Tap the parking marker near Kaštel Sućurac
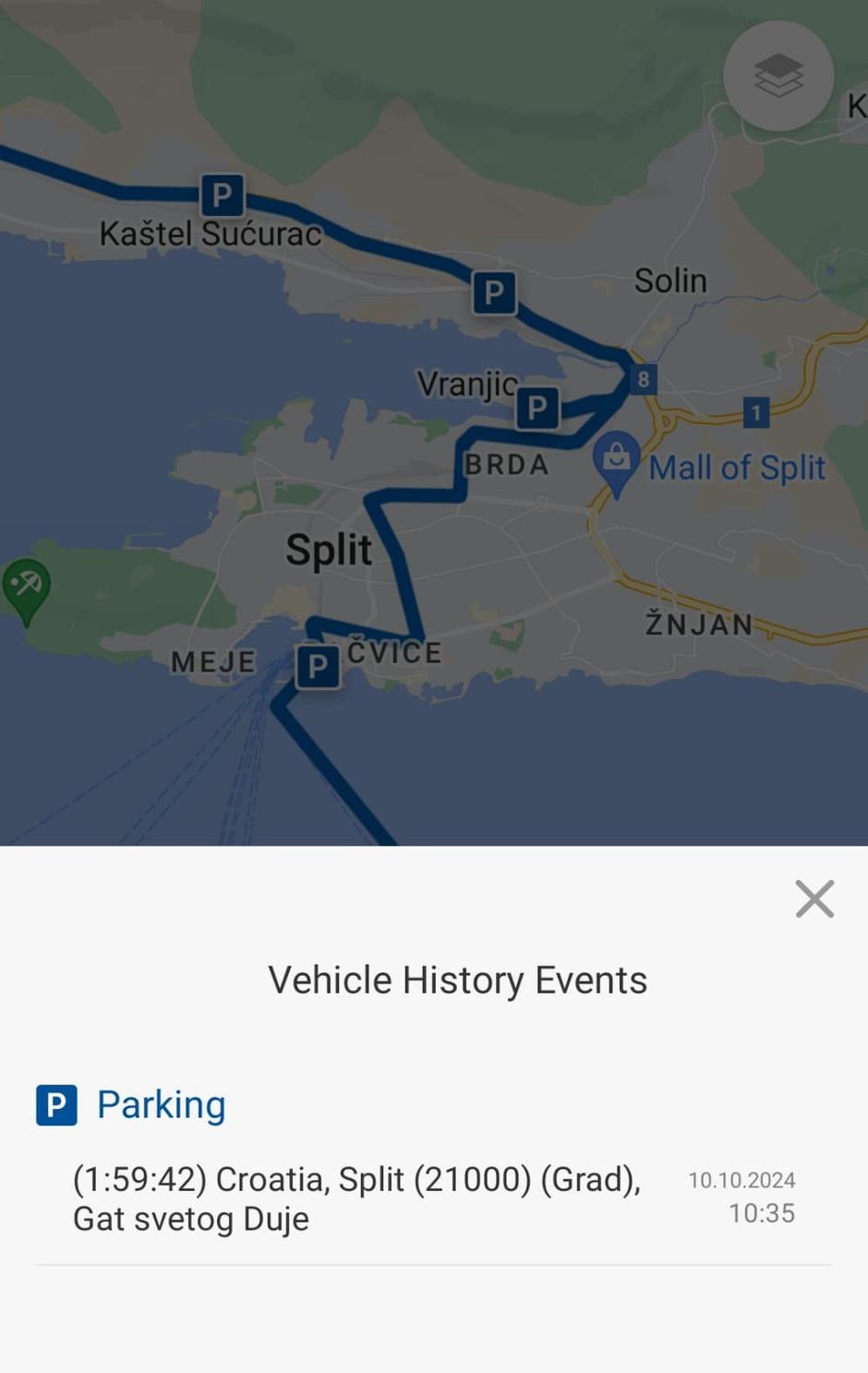 [223, 195]
